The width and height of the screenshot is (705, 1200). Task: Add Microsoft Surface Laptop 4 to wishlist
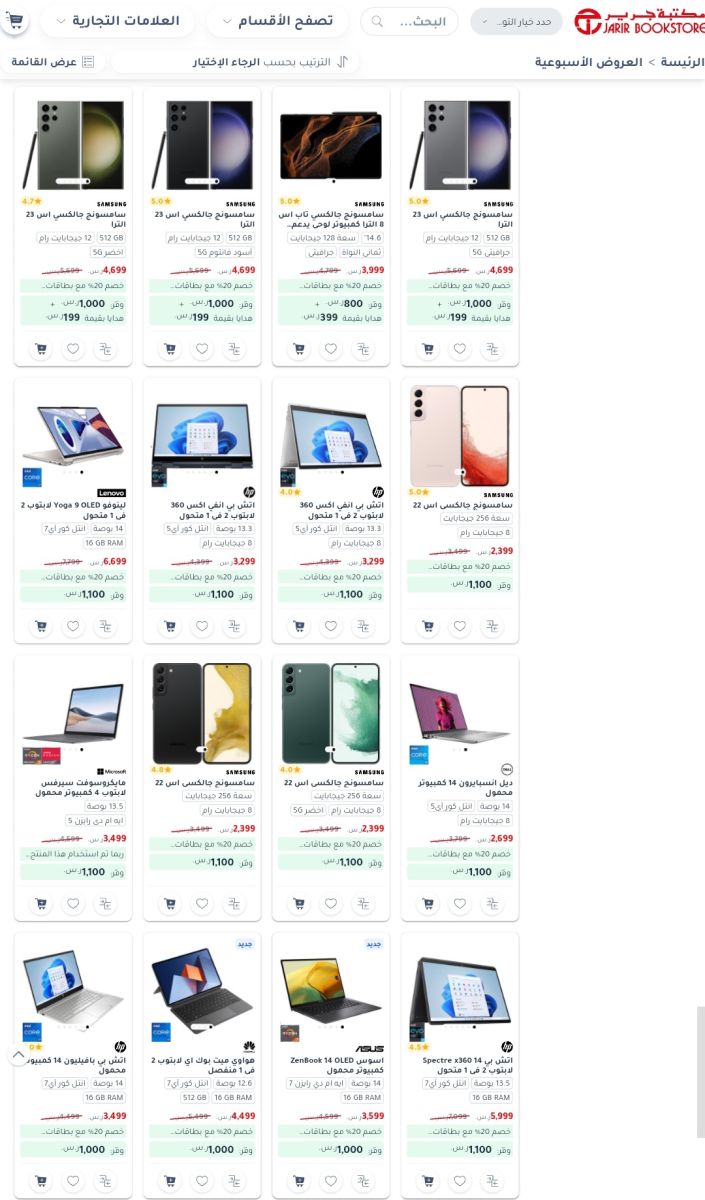(73, 903)
